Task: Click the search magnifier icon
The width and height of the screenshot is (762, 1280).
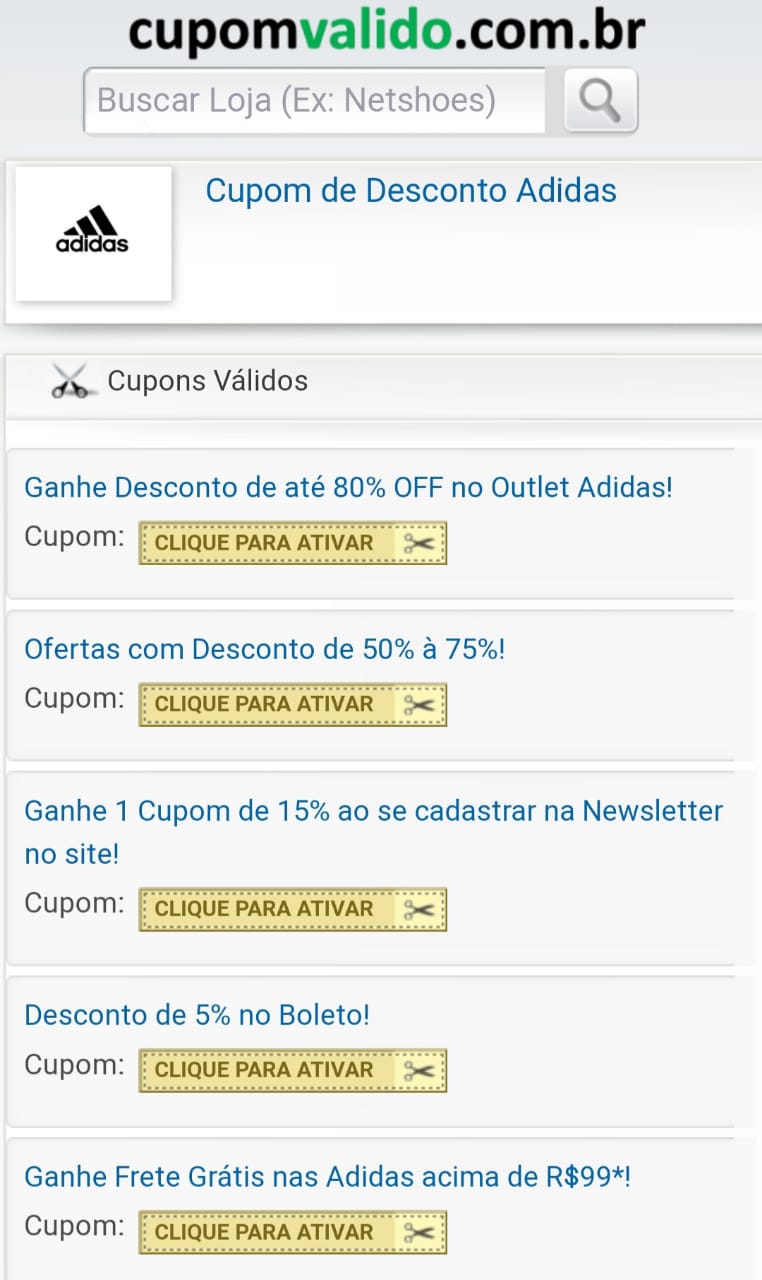Action: pos(598,100)
